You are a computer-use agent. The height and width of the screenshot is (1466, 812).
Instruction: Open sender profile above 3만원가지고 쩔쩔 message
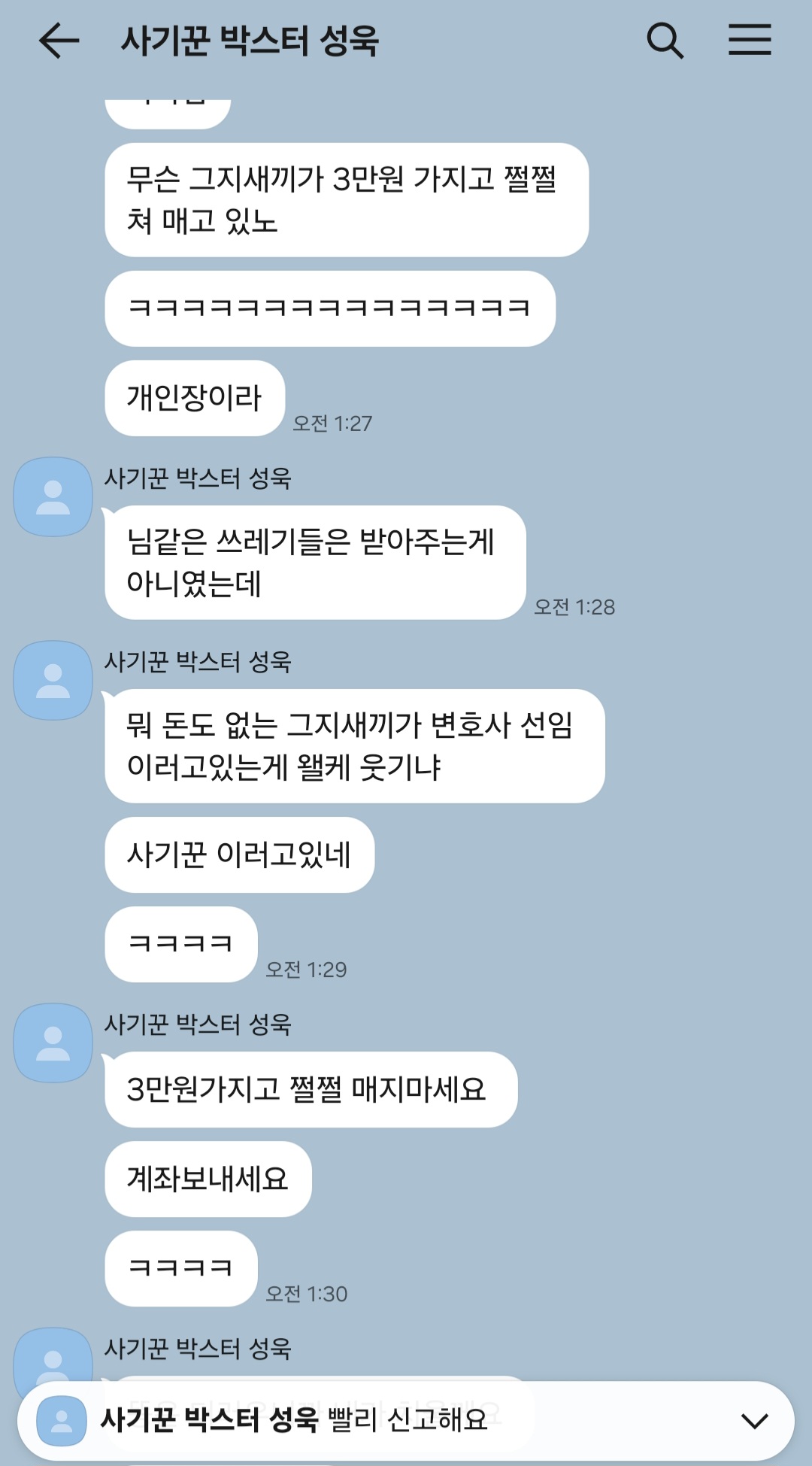coord(53,1043)
